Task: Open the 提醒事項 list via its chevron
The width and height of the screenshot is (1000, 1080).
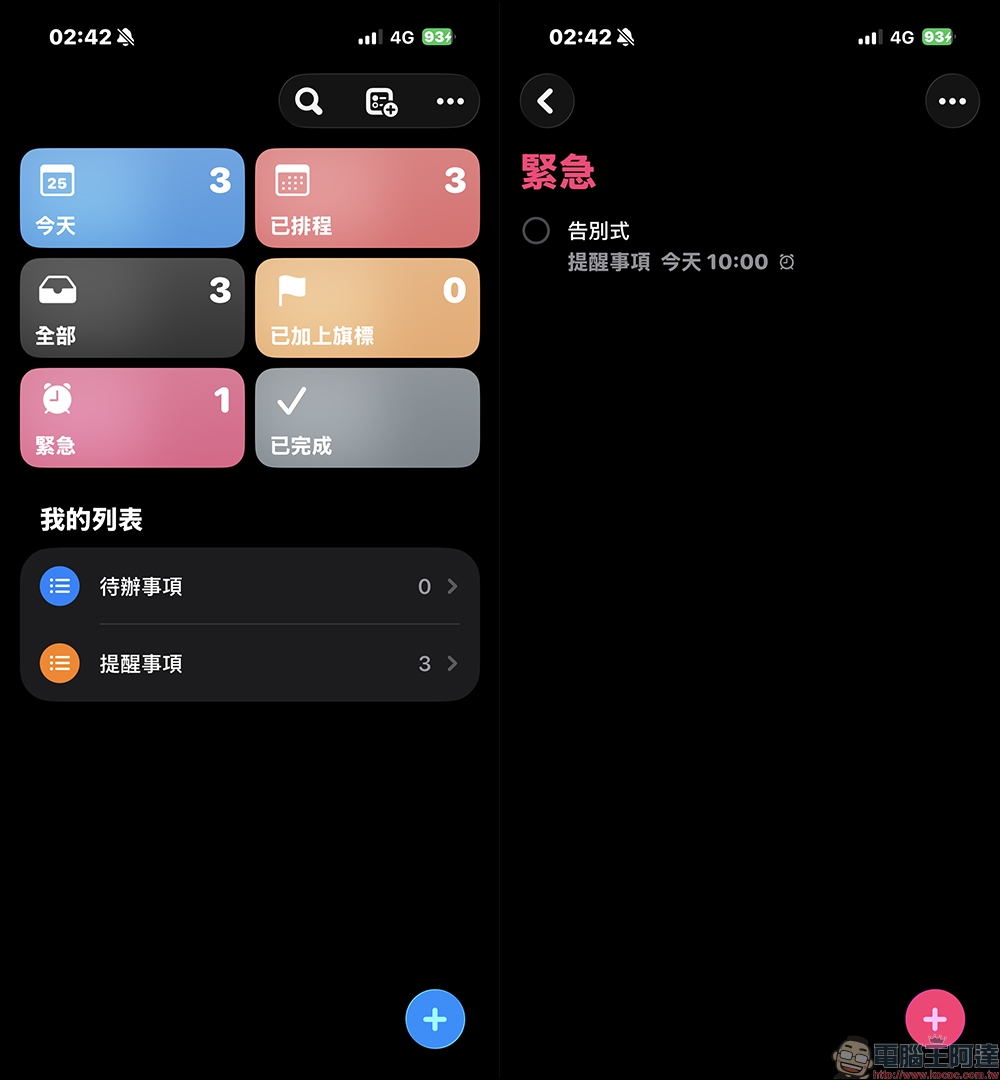Action: pyautogui.click(x=452, y=663)
